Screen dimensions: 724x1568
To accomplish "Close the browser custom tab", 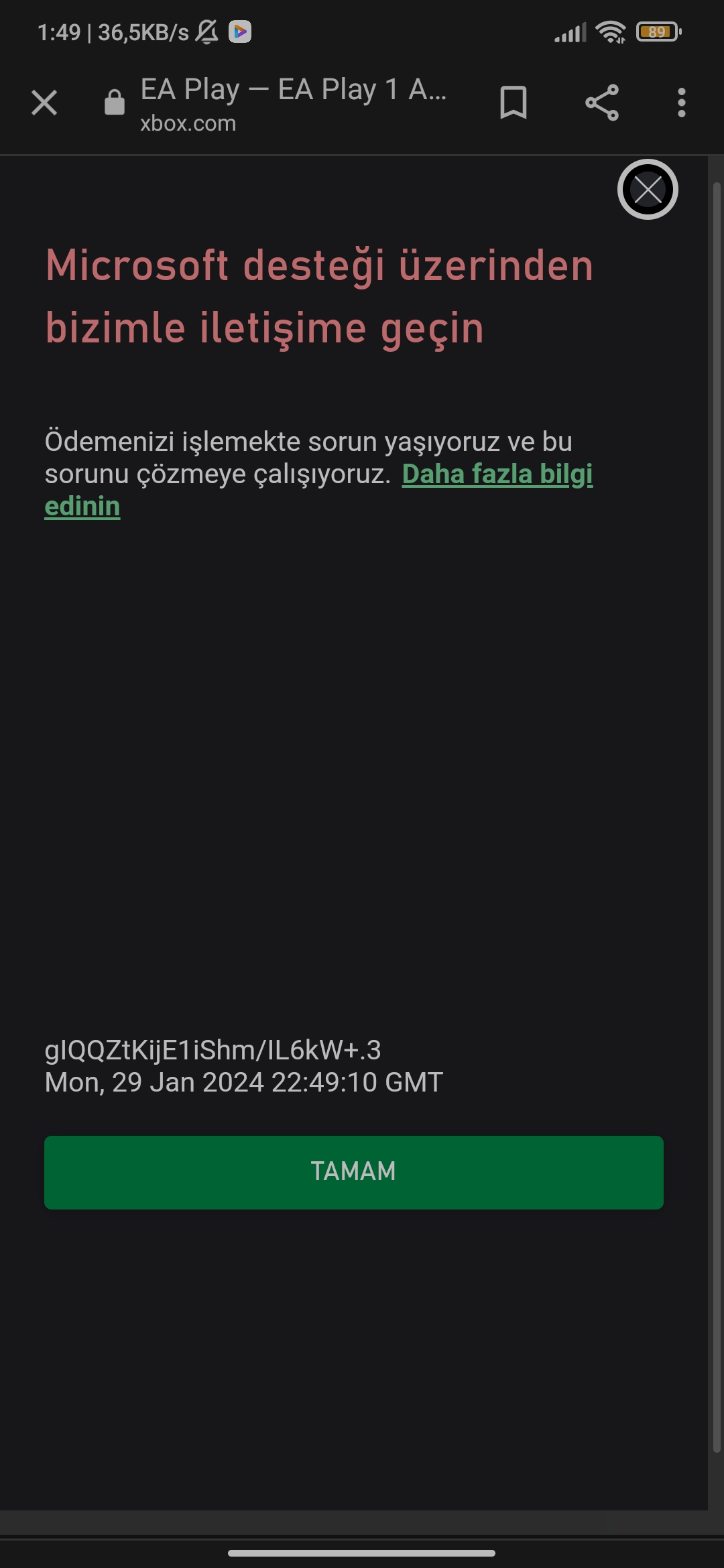I will click(x=44, y=103).
